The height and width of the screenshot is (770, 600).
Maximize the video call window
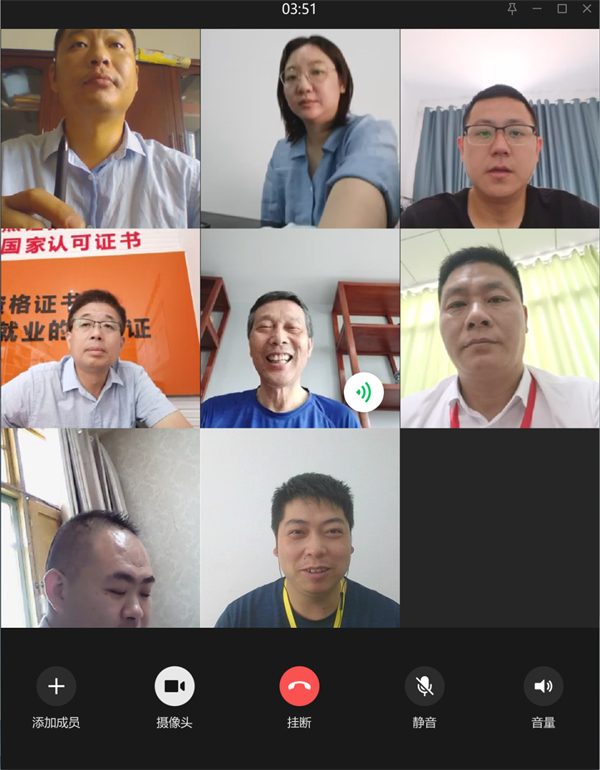coord(562,9)
